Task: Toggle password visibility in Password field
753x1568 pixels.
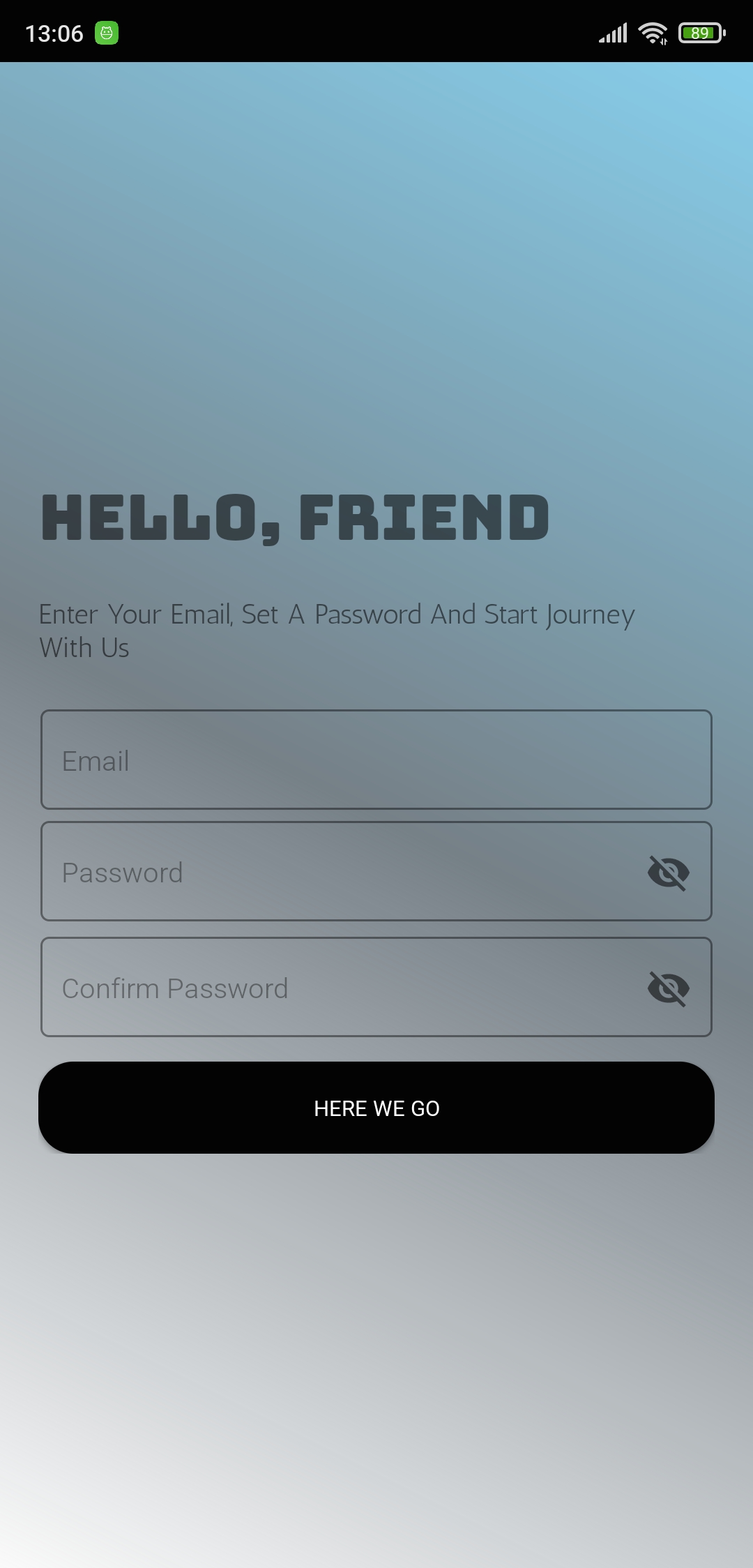Action: tap(667, 871)
